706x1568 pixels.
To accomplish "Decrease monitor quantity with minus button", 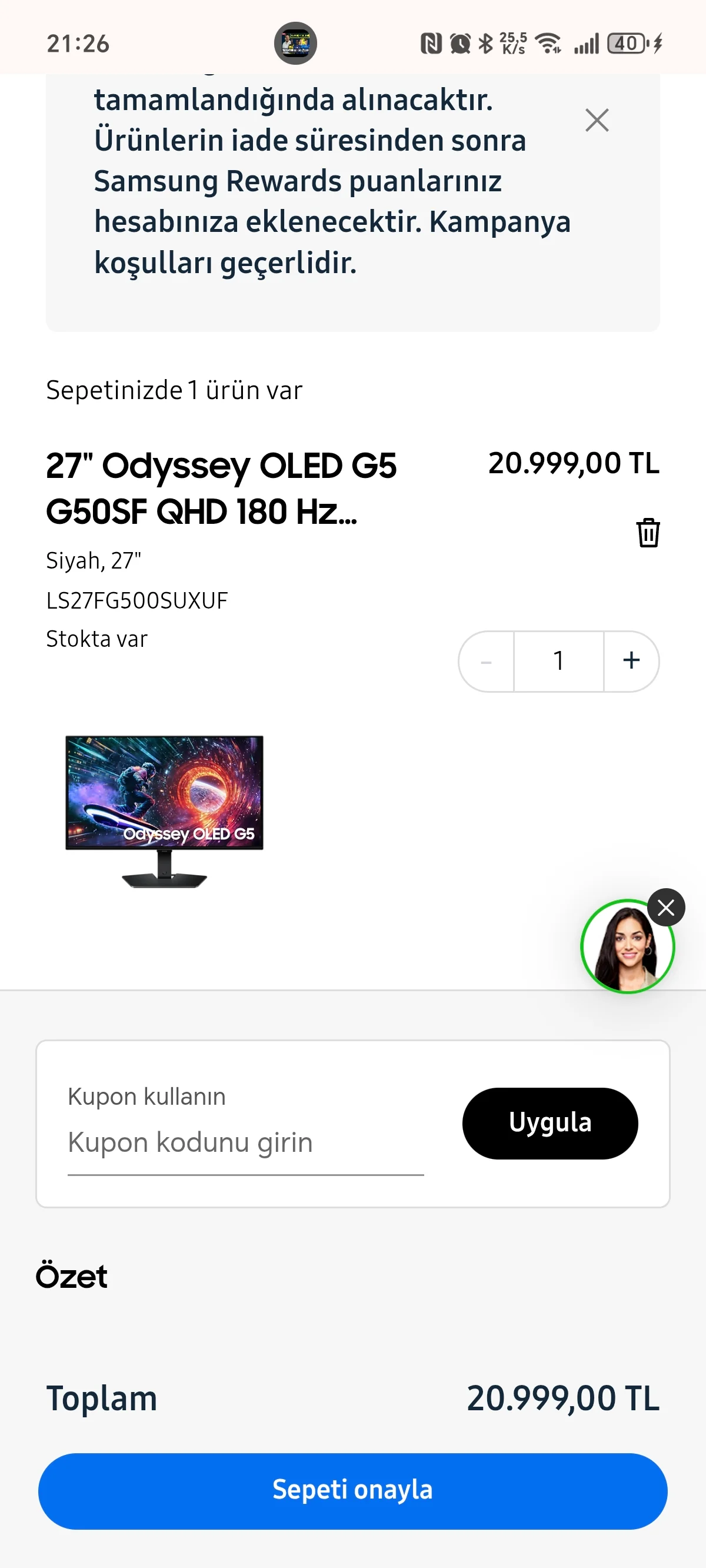I will pyautogui.click(x=487, y=661).
